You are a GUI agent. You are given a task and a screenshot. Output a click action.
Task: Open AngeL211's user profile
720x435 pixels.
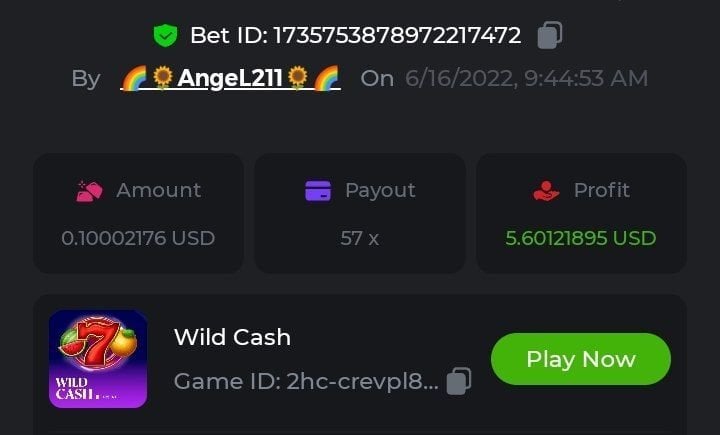click(x=230, y=78)
